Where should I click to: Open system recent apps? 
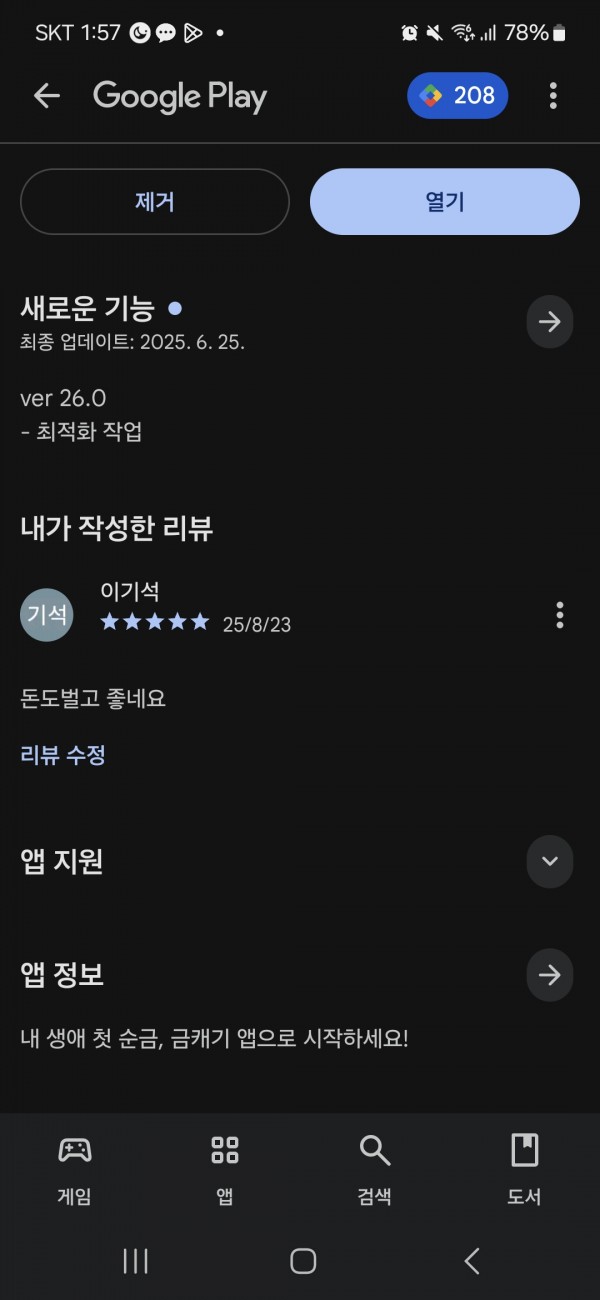pyautogui.click(x=135, y=1261)
